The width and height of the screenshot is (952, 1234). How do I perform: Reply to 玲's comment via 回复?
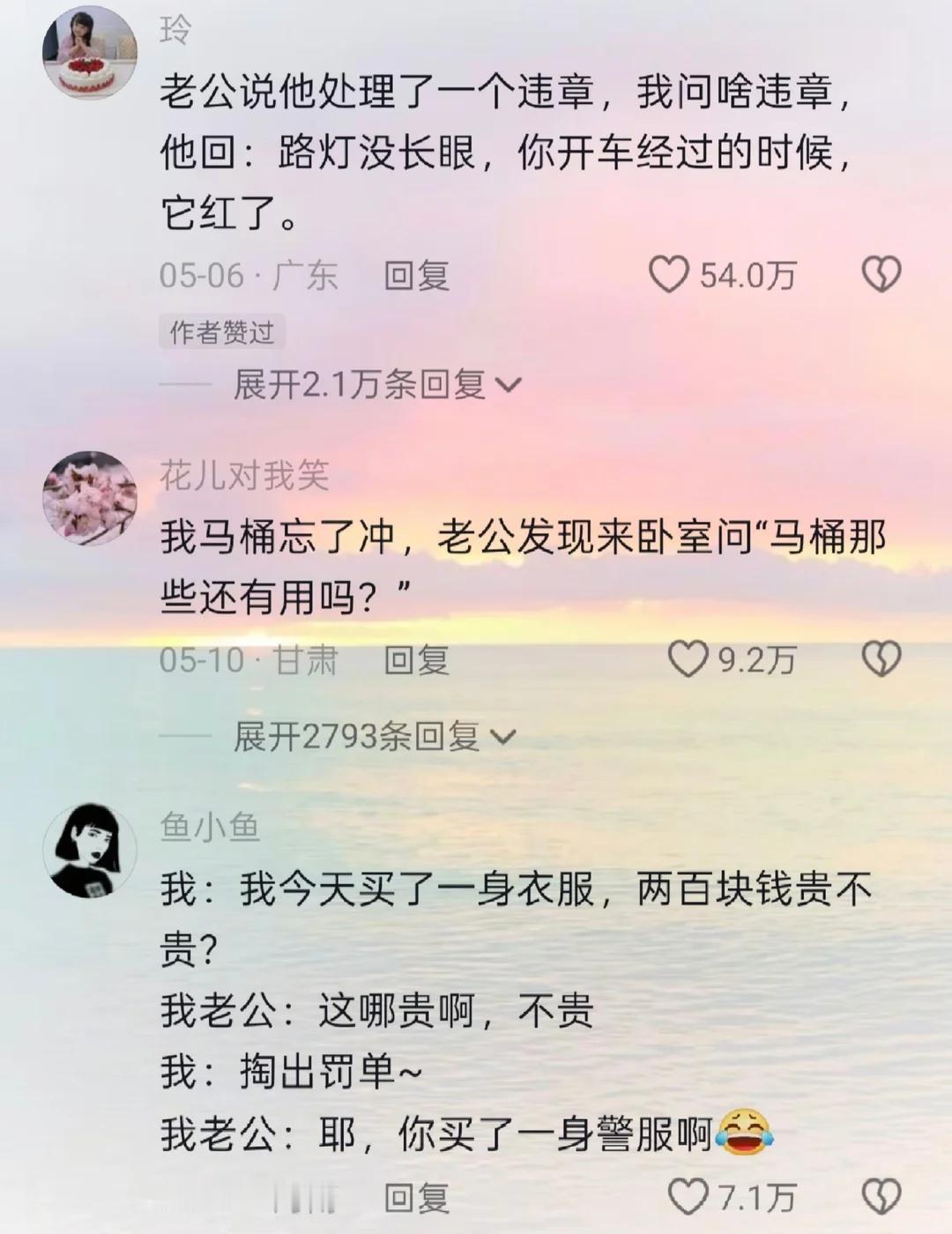coord(416,276)
